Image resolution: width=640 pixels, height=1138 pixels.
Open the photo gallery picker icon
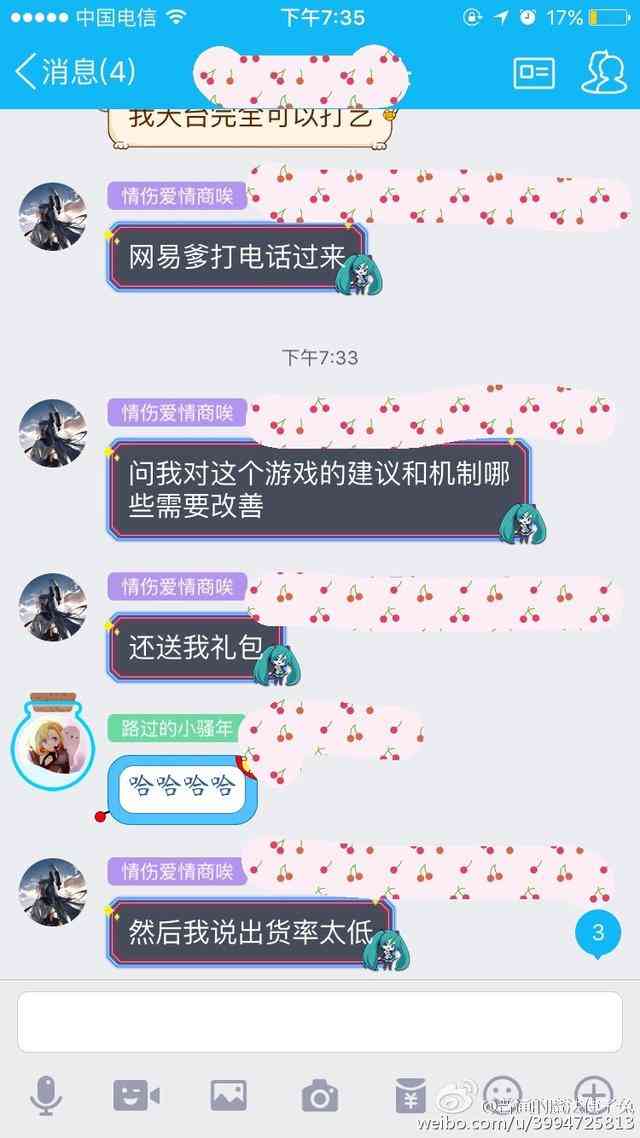(228, 1096)
